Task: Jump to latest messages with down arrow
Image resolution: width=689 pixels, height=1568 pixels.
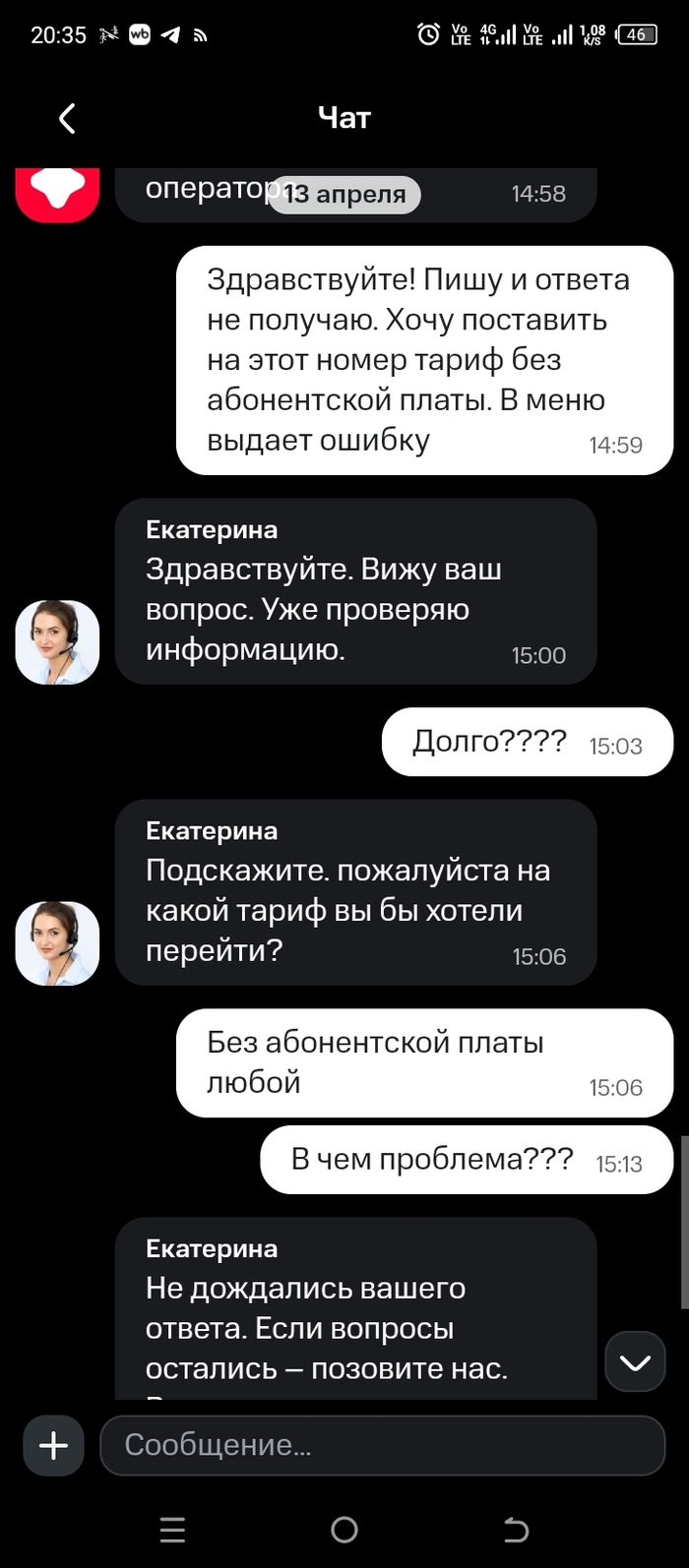Action: click(x=635, y=1362)
